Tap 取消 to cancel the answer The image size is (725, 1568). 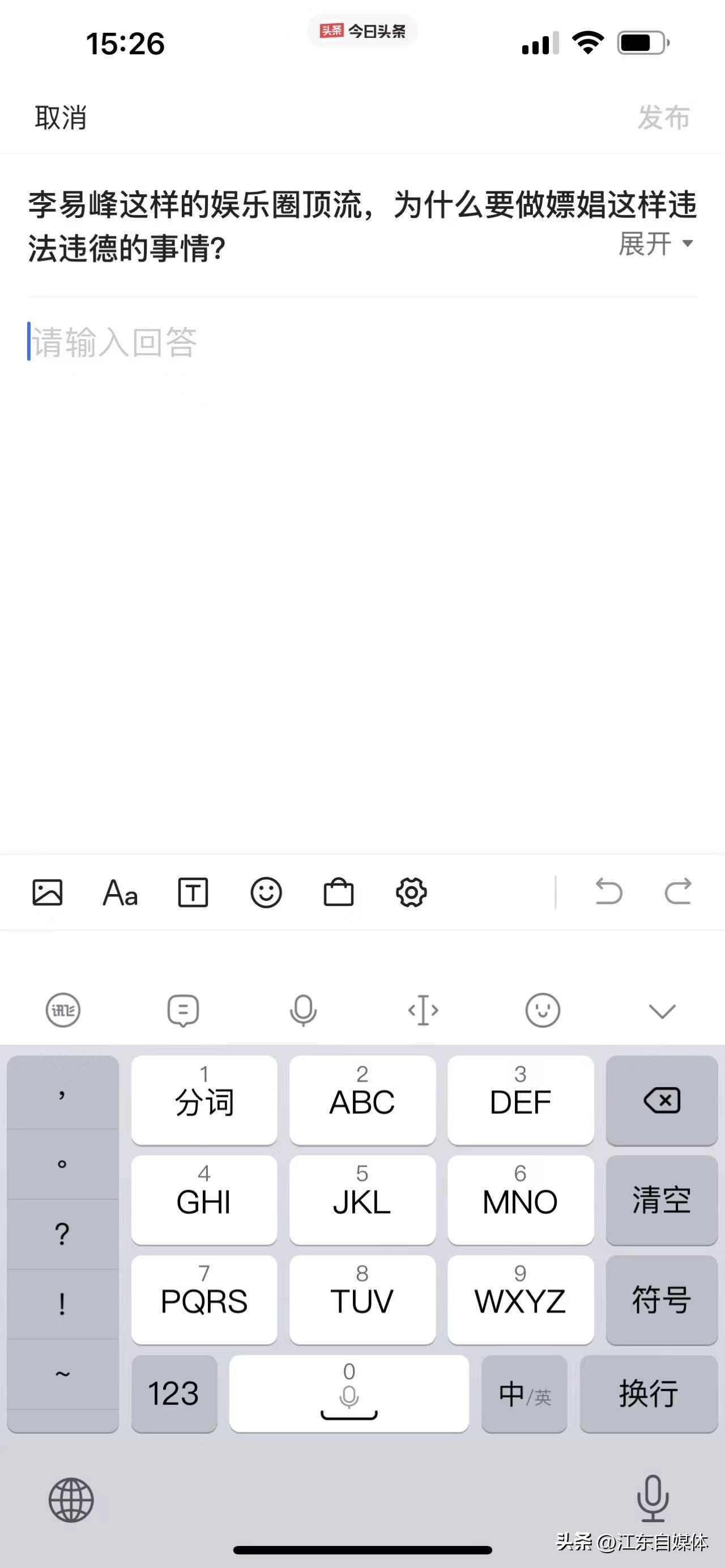[x=60, y=117]
